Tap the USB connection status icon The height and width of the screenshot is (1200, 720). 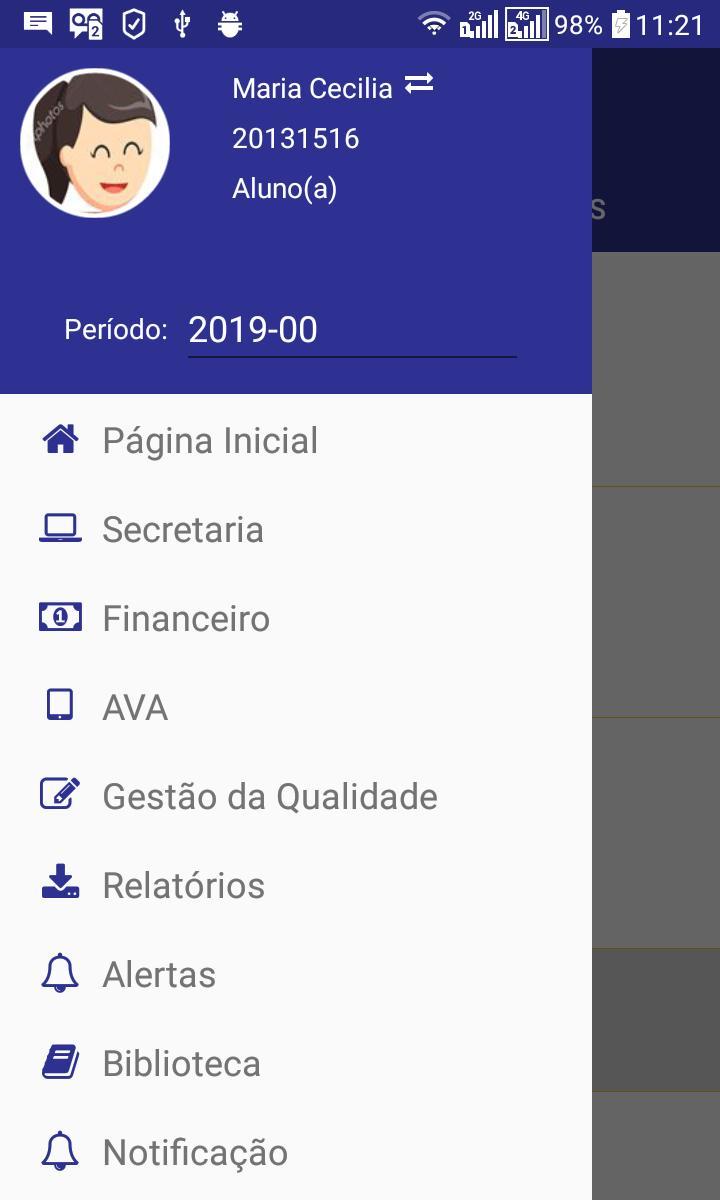point(180,24)
